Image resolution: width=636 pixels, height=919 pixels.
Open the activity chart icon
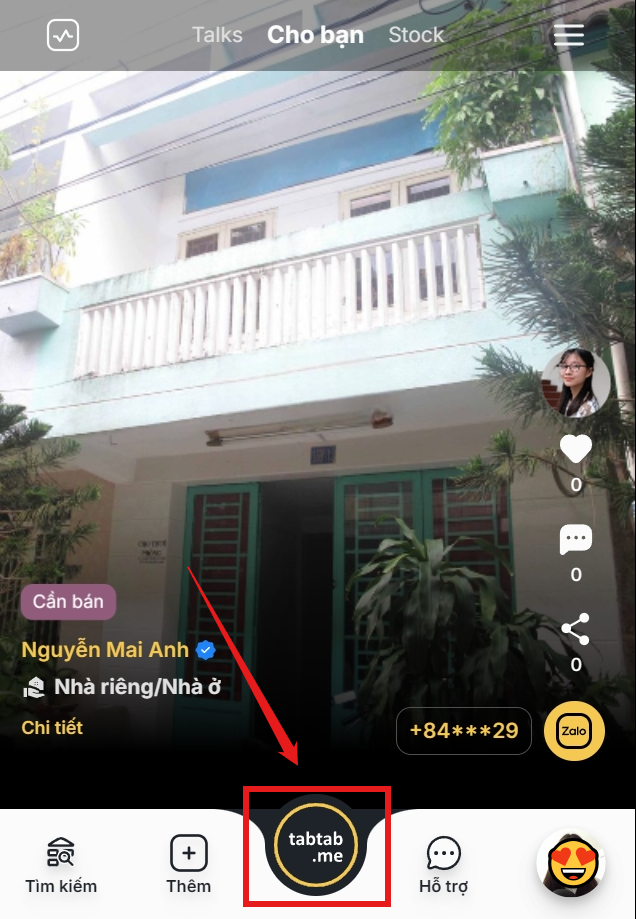[63, 36]
